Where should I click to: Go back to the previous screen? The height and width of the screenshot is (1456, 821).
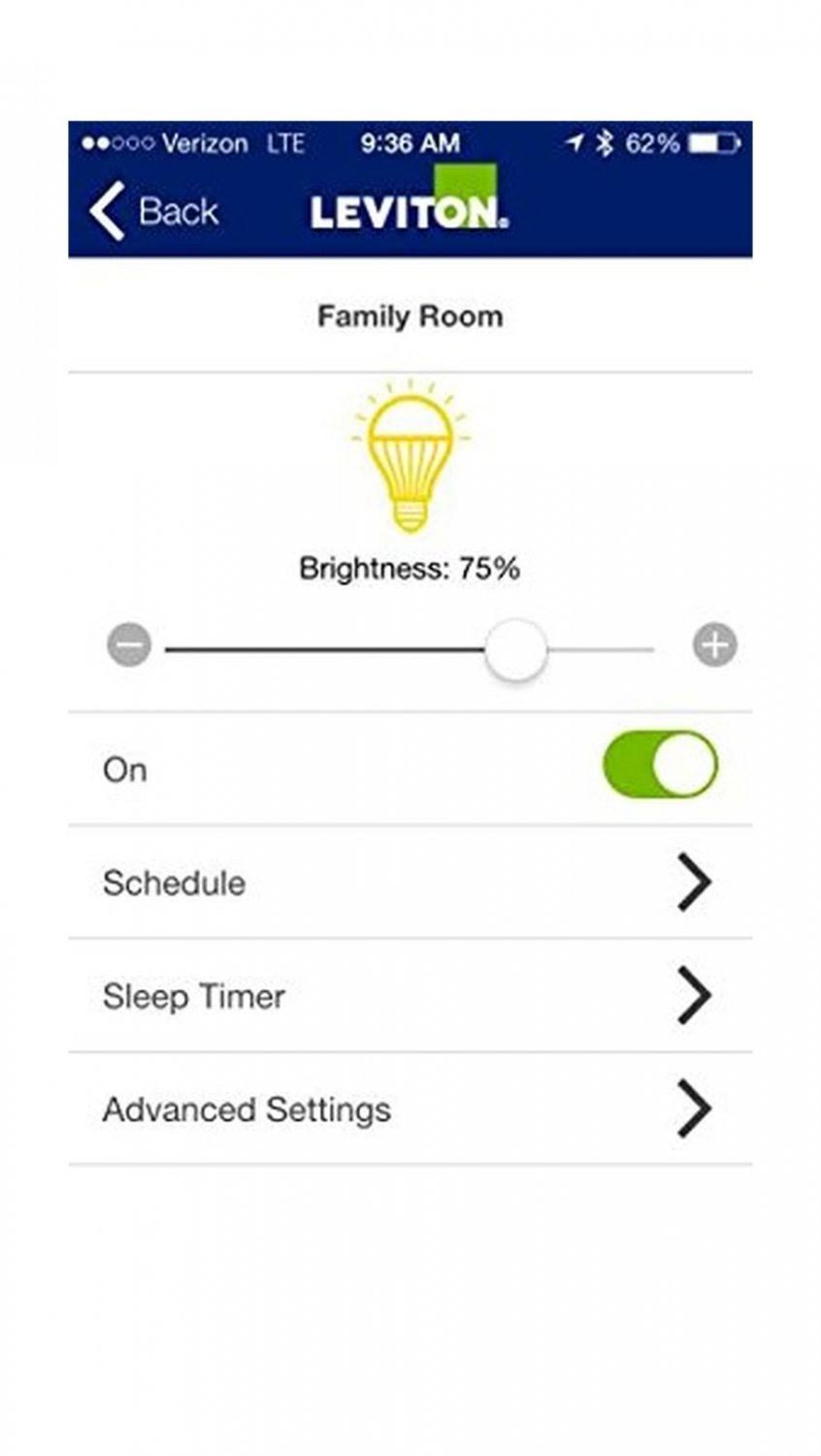click(x=155, y=211)
